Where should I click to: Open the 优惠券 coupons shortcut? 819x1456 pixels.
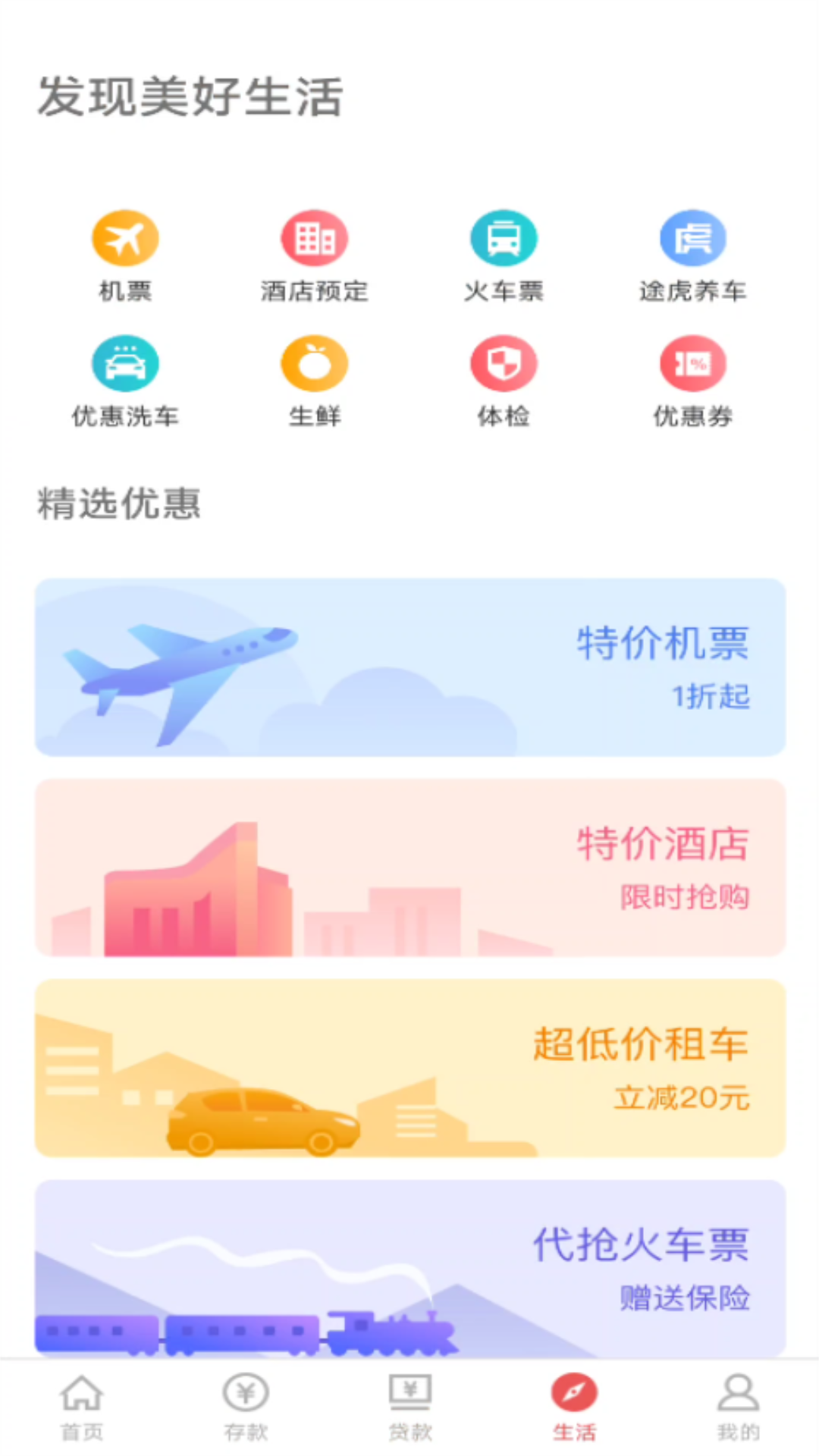click(692, 381)
